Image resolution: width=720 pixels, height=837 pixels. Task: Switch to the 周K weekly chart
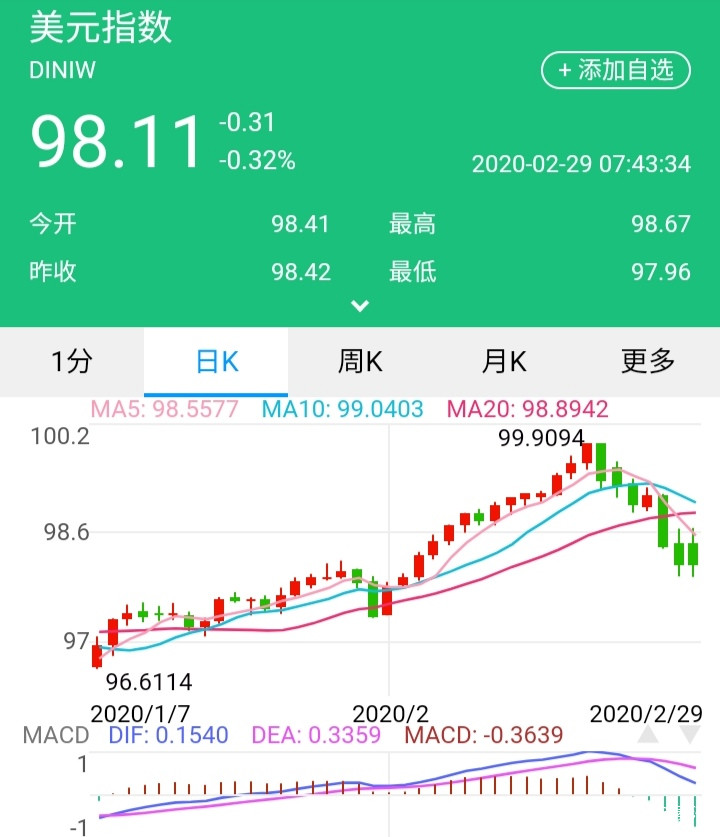(360, 361)
